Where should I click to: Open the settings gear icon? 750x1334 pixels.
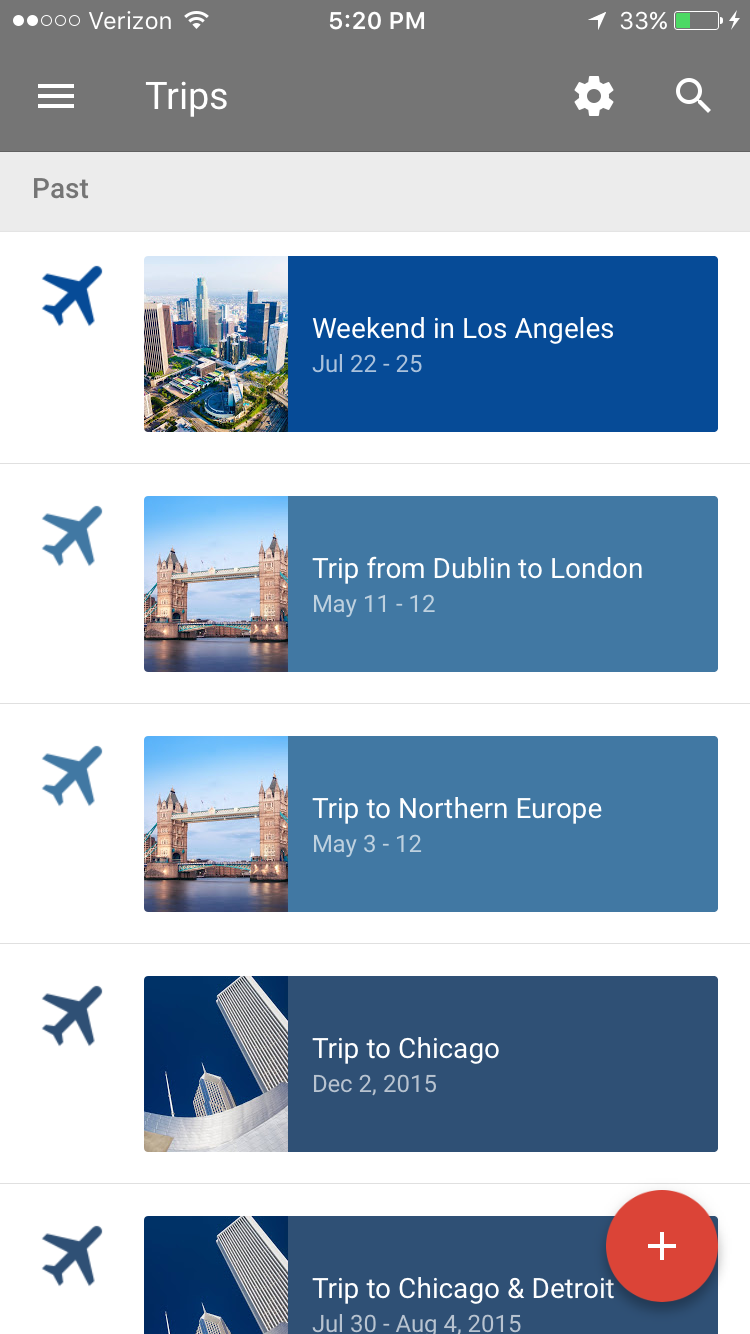pyautogui.click(x=593, y=96)
